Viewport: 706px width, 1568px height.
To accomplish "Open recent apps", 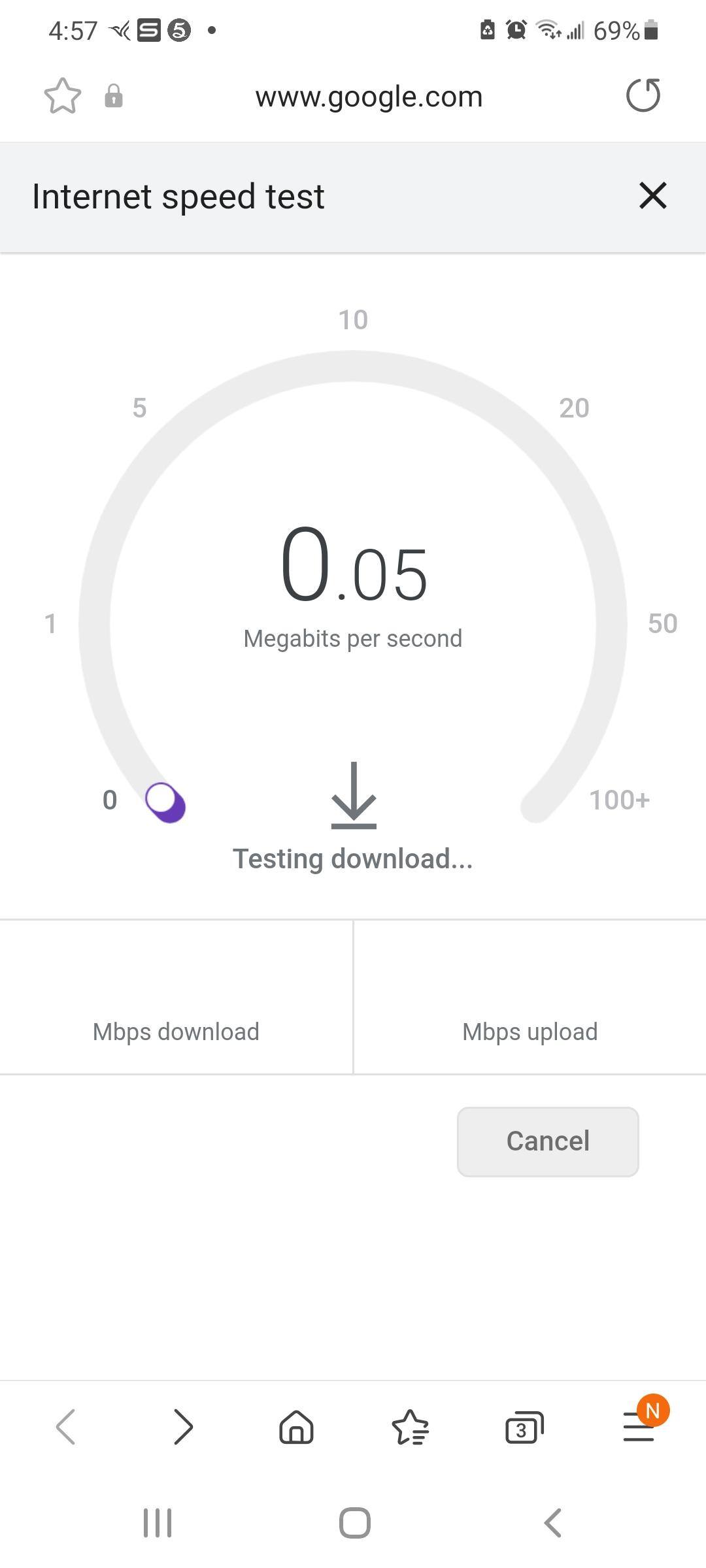I will pos(158,1523).
